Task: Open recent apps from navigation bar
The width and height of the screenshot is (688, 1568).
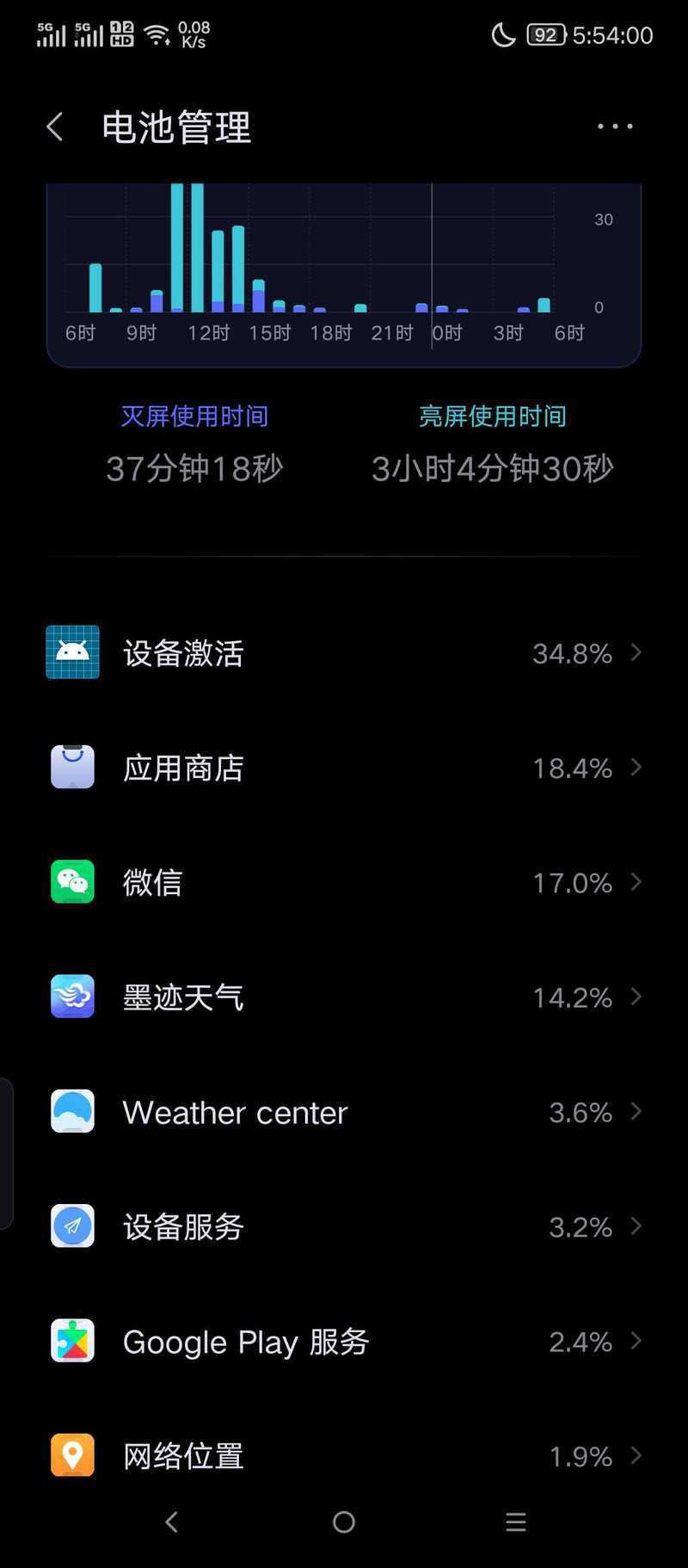Action: [x=516, y=1522]
